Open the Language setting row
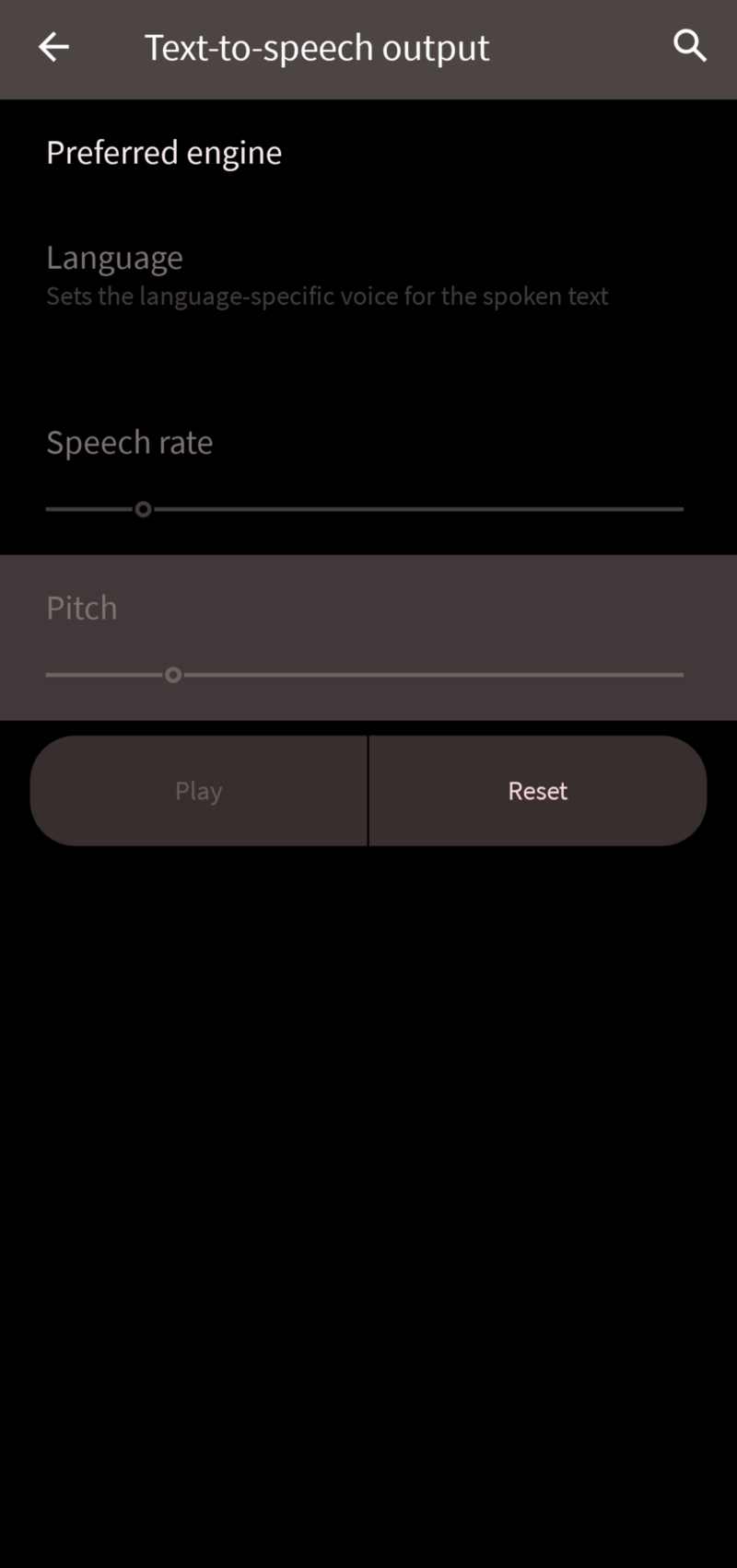The image size is (737, 1568). pyautogui.click(x=368, y=275)
